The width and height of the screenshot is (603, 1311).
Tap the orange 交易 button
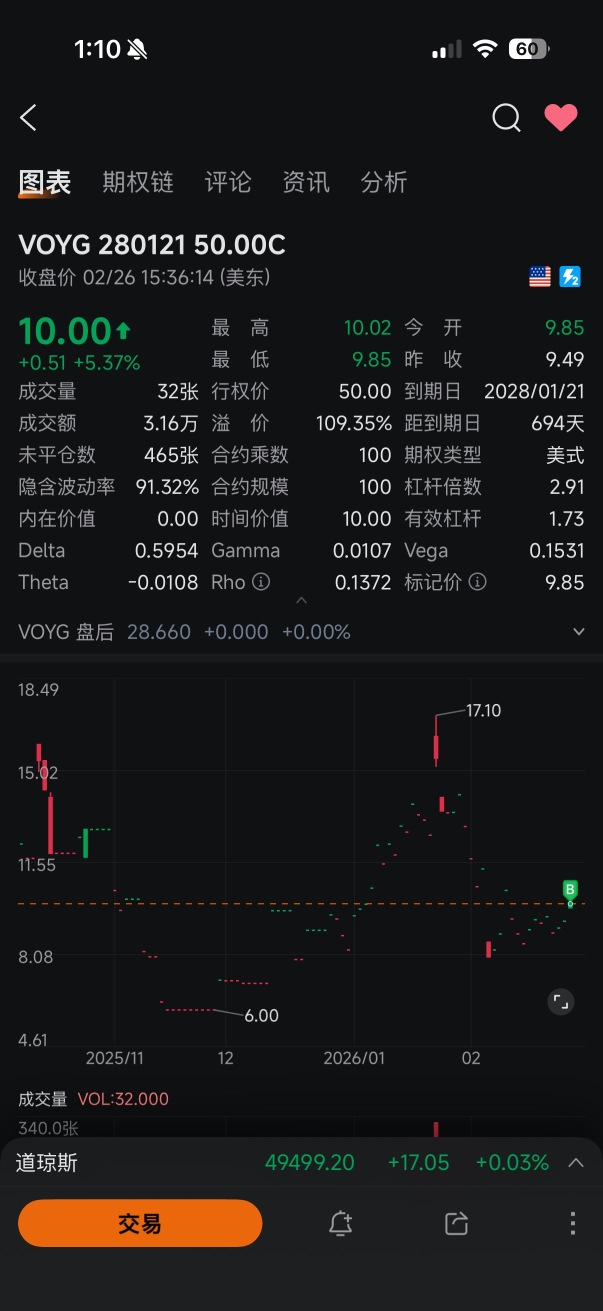[x=140, y=1223]
